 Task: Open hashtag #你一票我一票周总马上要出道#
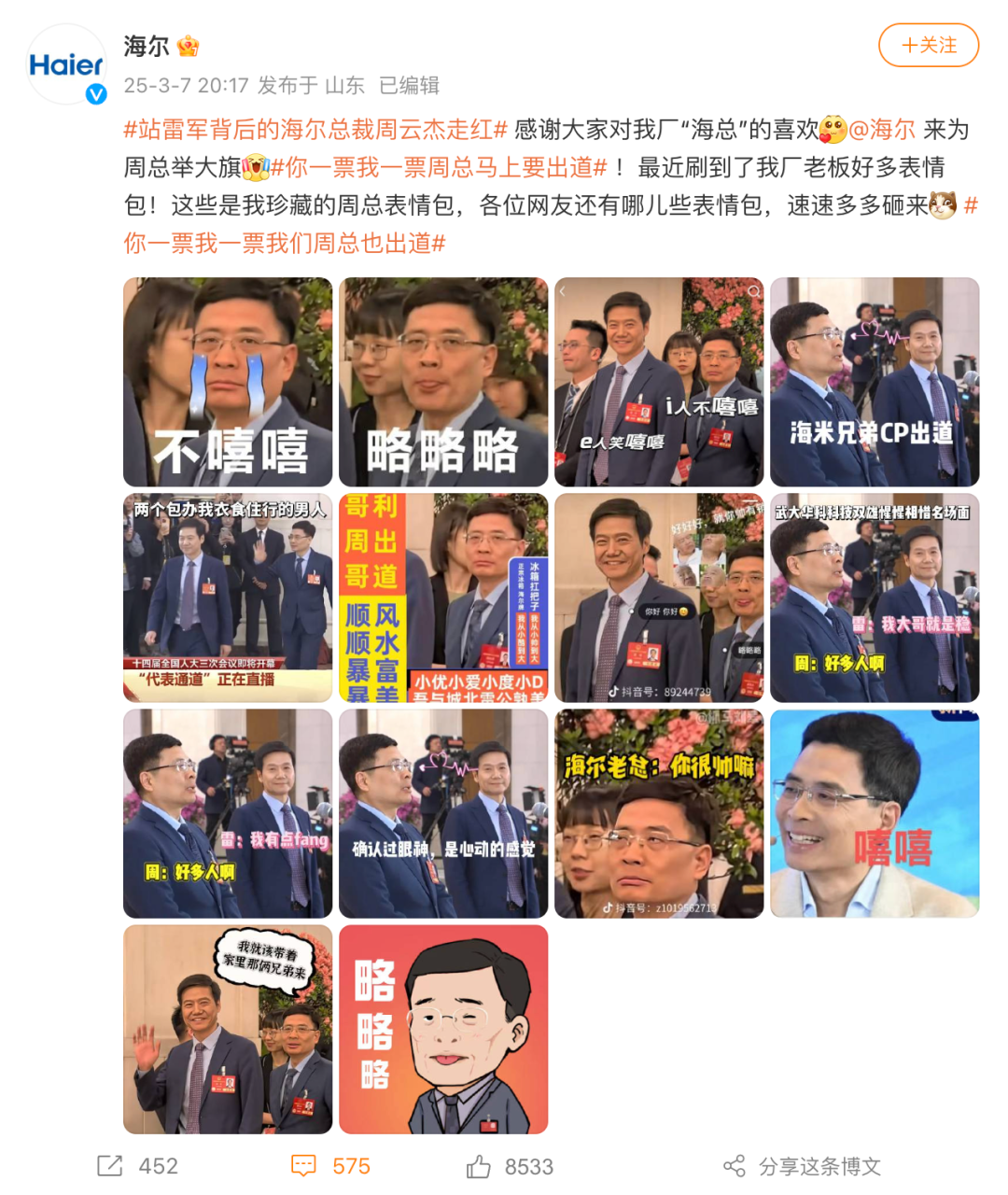(439, 167)
